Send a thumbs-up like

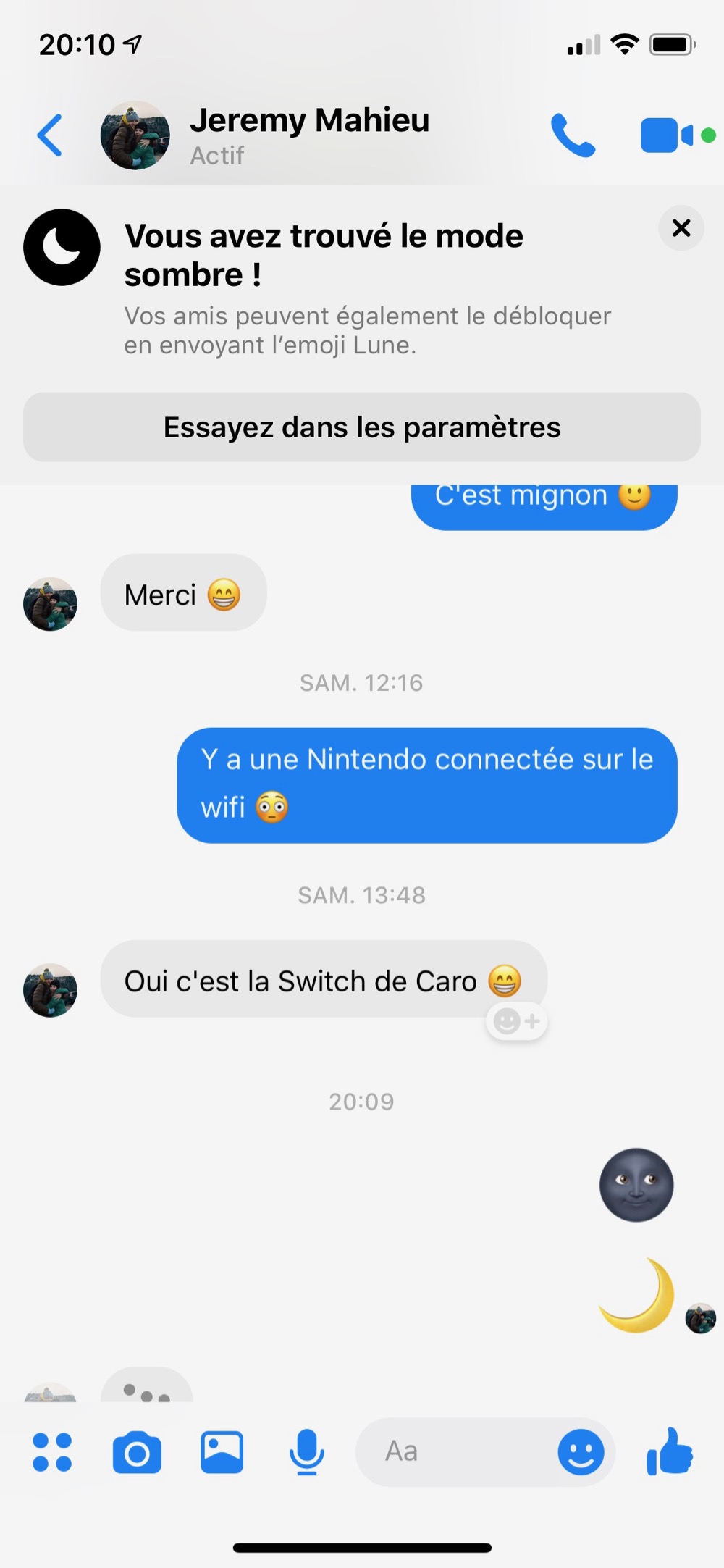(x=670, y=1451)
